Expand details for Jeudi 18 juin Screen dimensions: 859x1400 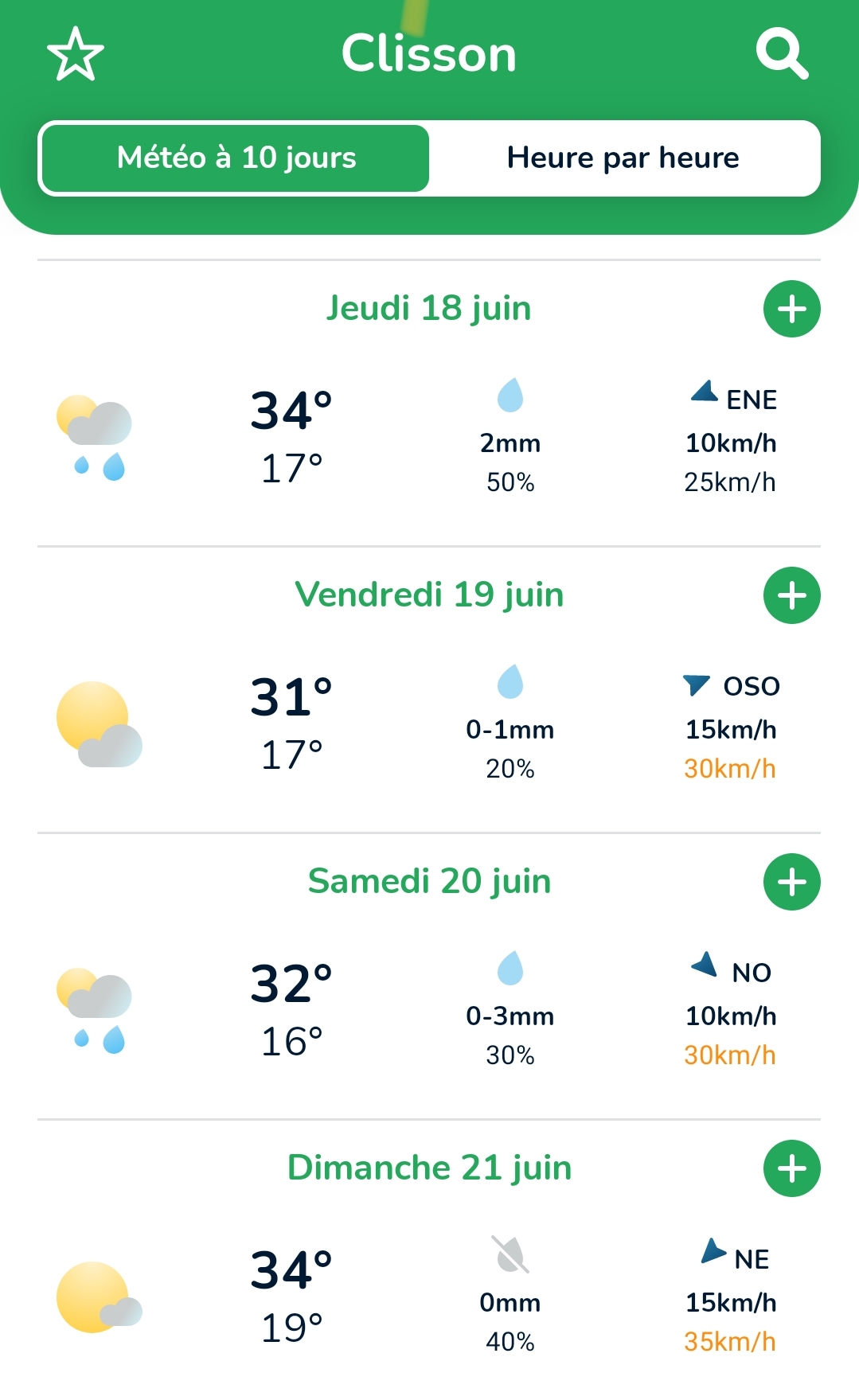(x=792, y=309)
